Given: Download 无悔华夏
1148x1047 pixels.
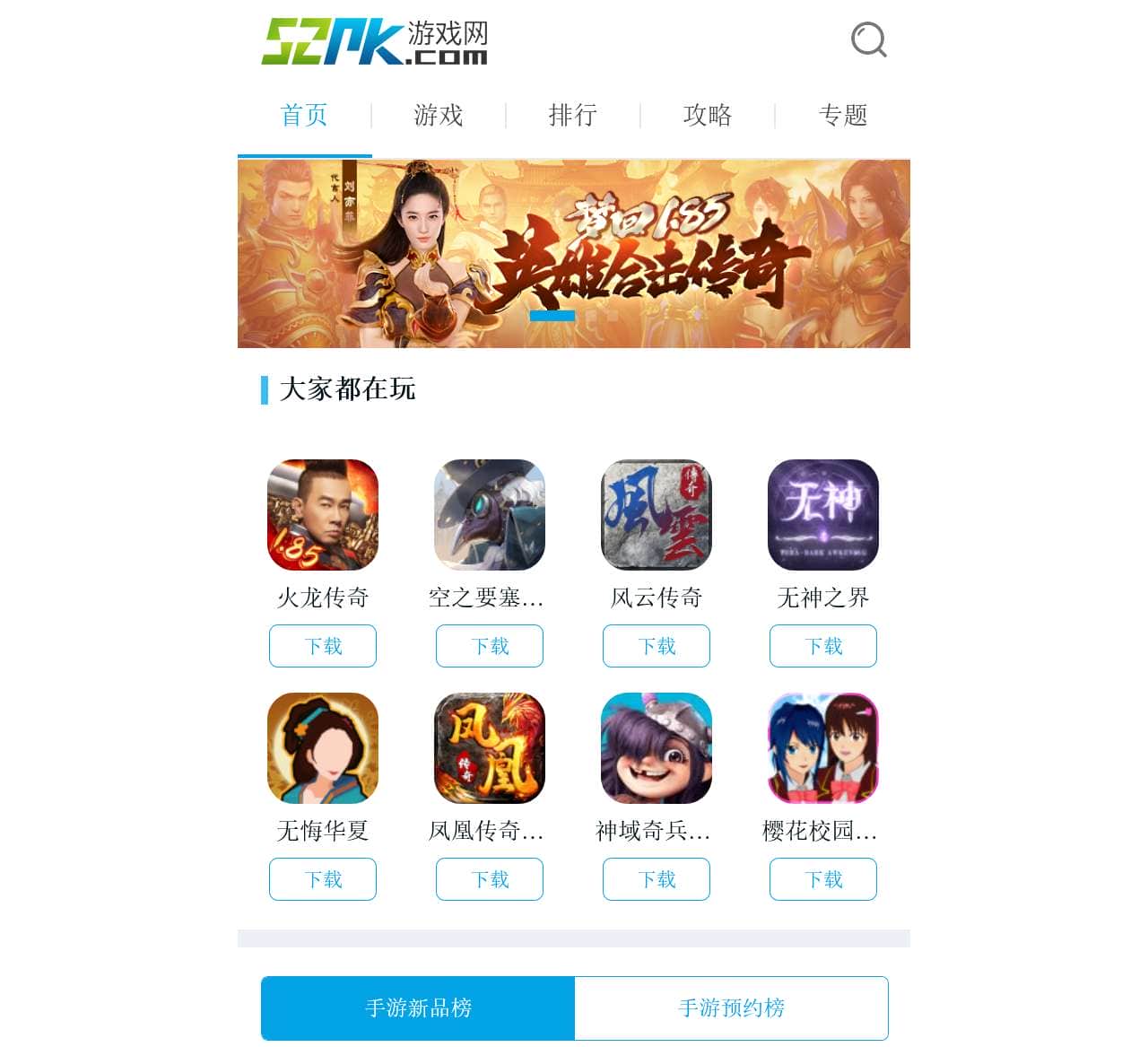Looking at the screenshot, I should (323, 879).
